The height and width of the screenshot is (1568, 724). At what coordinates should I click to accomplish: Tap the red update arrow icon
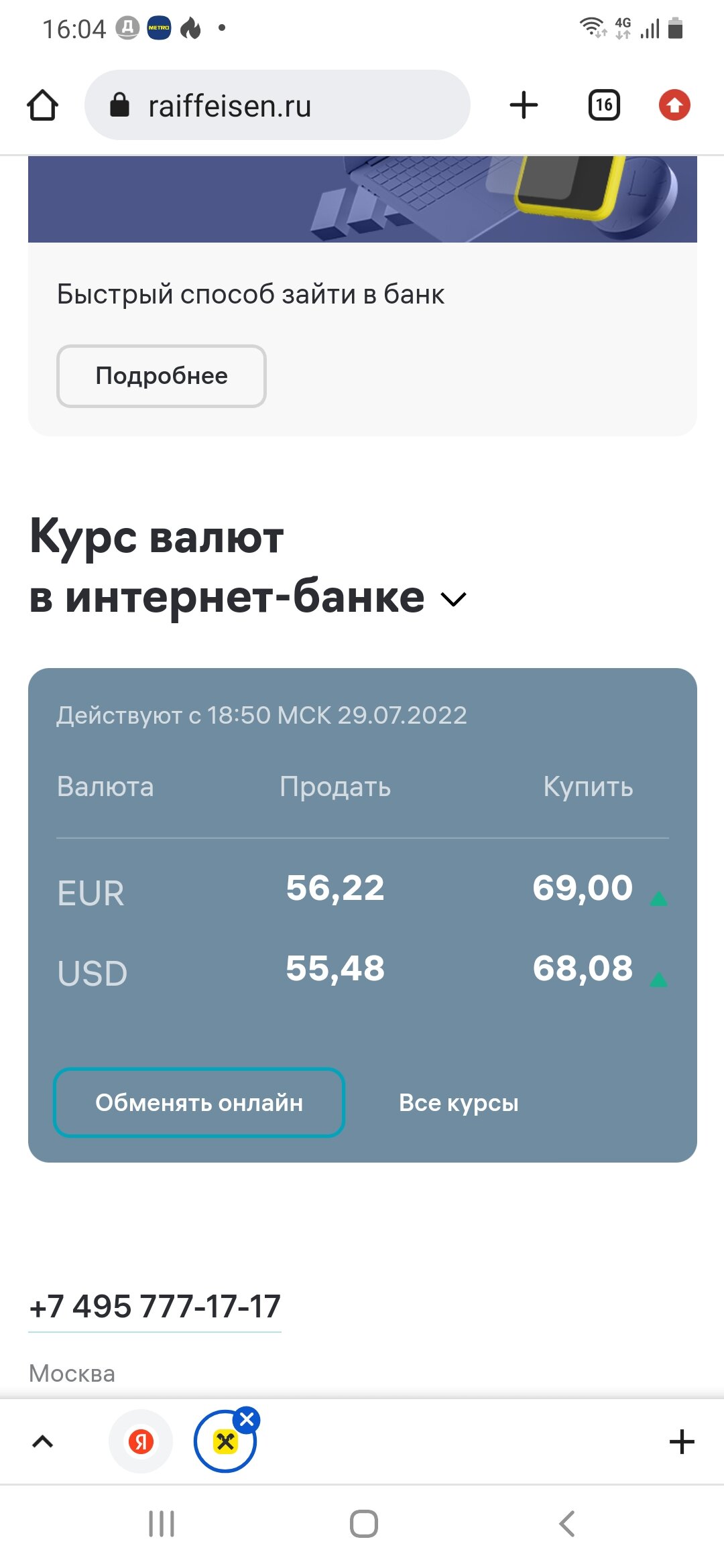pos(674,105)
